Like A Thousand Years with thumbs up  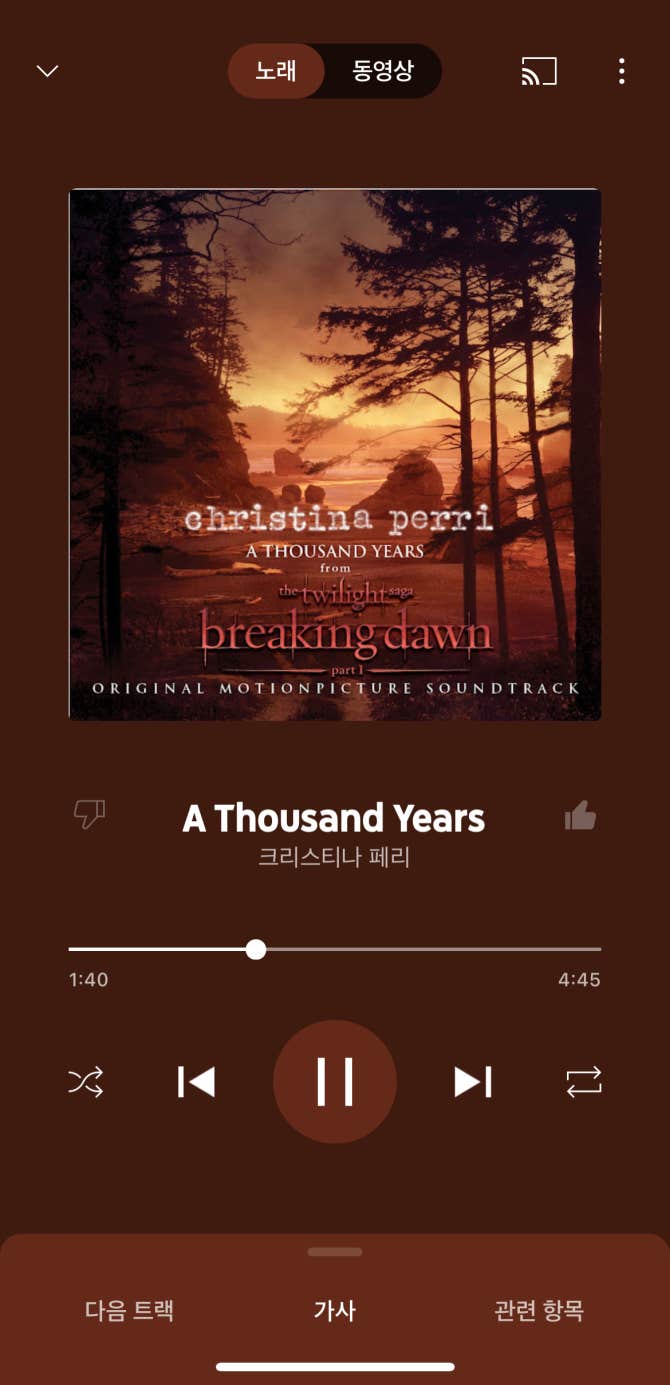(x=580, y=817)
